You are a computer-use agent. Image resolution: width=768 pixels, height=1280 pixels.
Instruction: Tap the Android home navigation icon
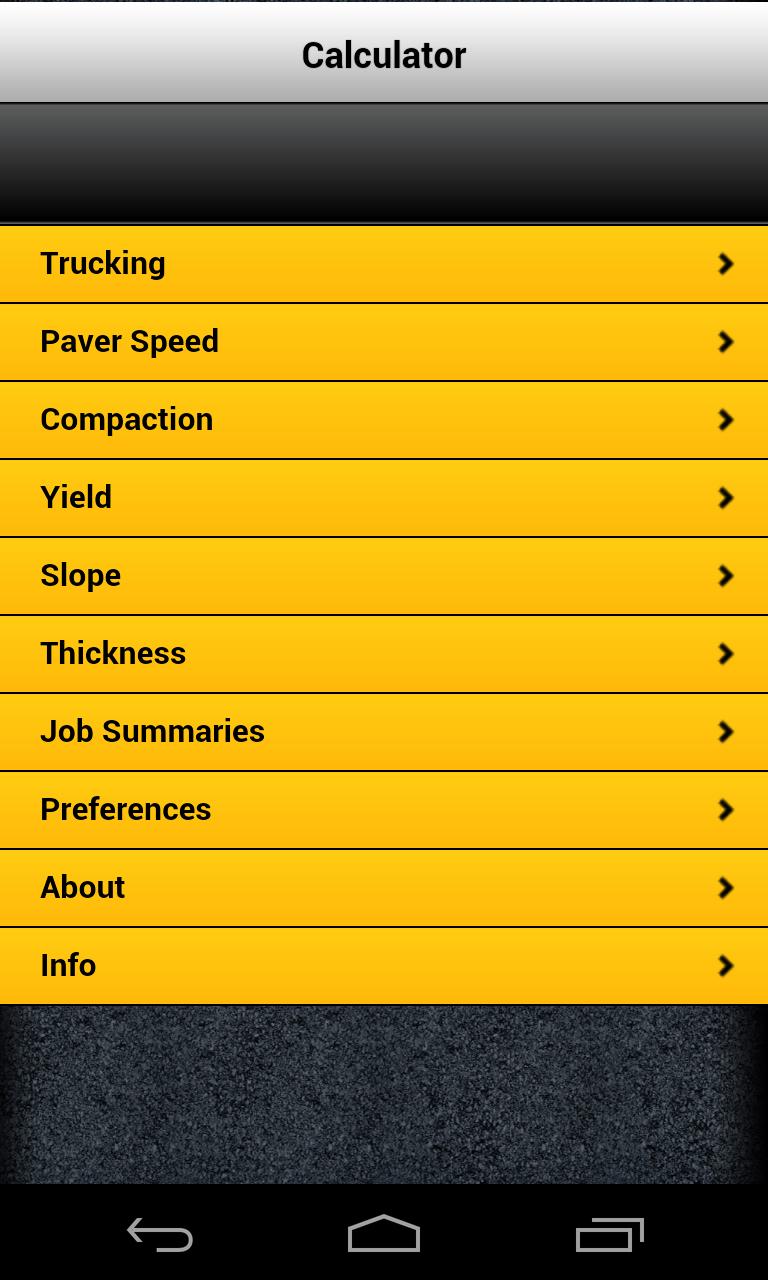click(x=383, y=1234)
